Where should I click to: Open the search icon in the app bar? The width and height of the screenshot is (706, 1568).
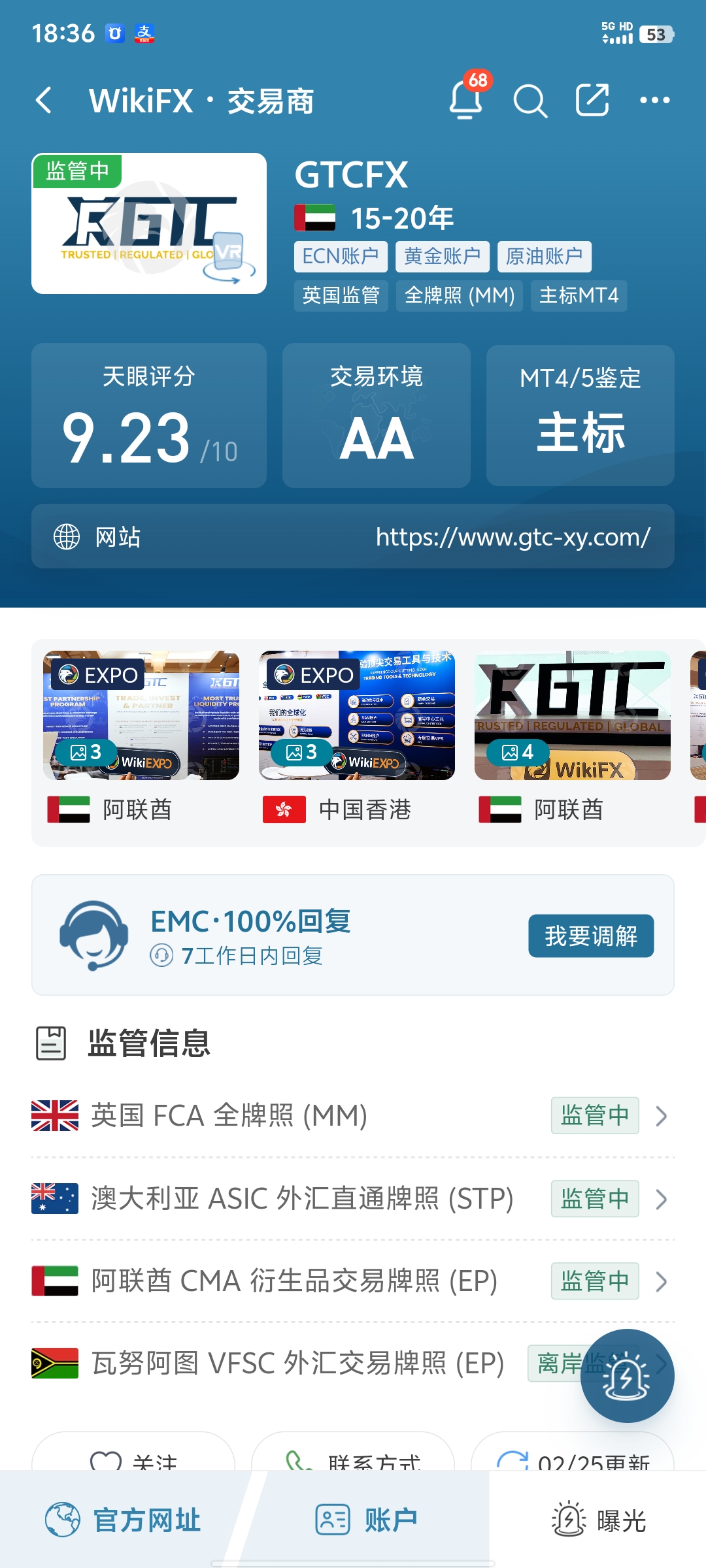(x=529, y=101)
